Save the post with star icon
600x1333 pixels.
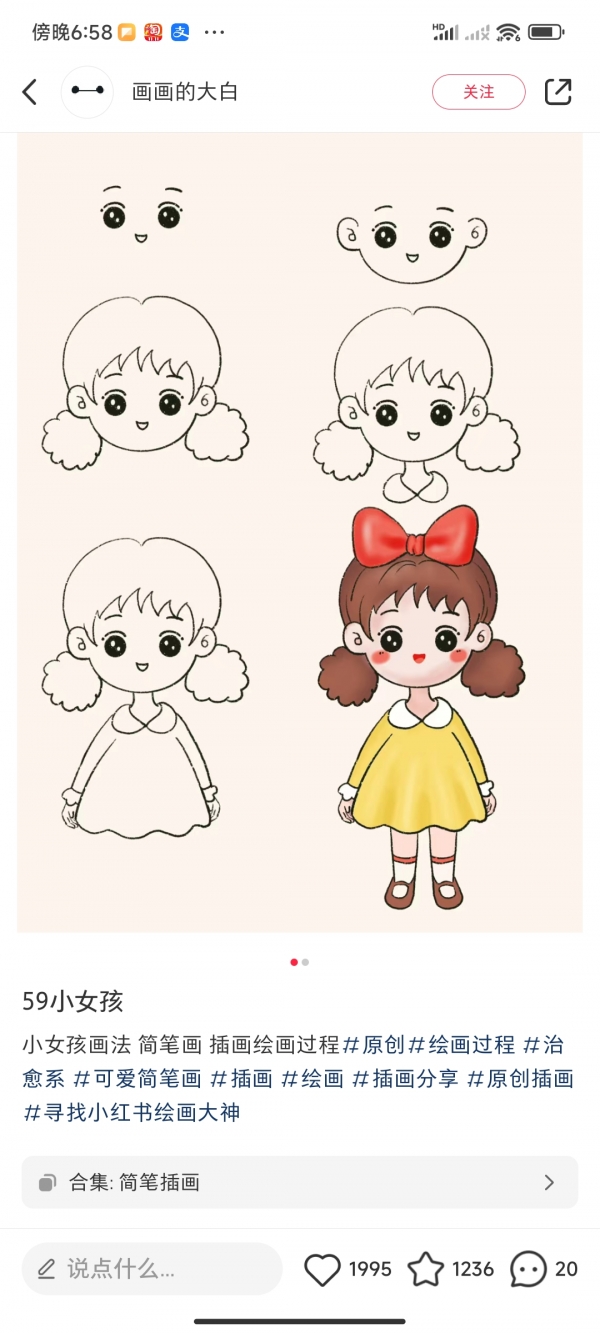426,1269
